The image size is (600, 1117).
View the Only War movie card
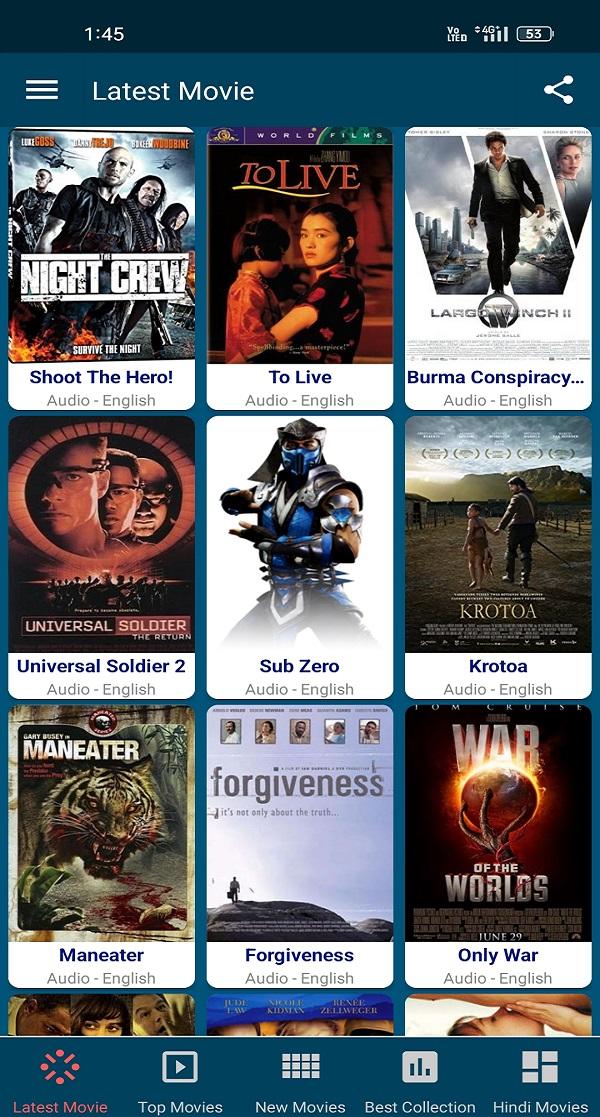coord(497,845)
